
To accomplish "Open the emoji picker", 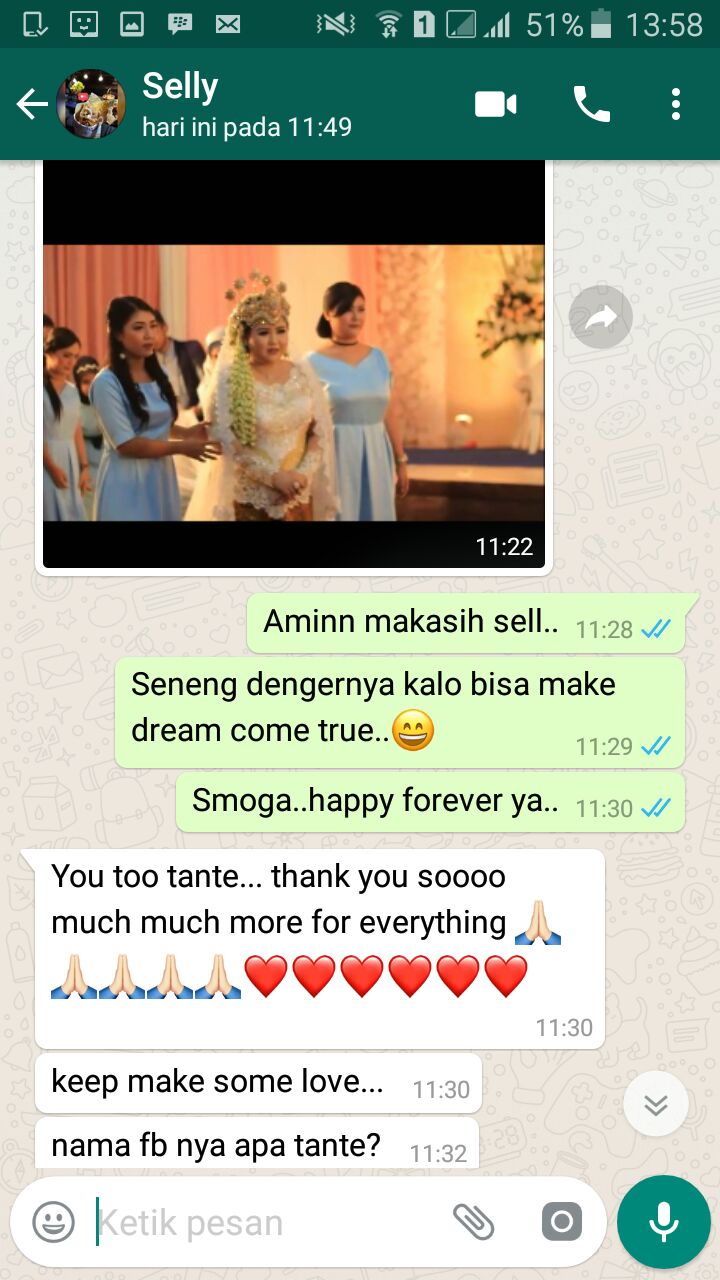I will click(53, 1222).
